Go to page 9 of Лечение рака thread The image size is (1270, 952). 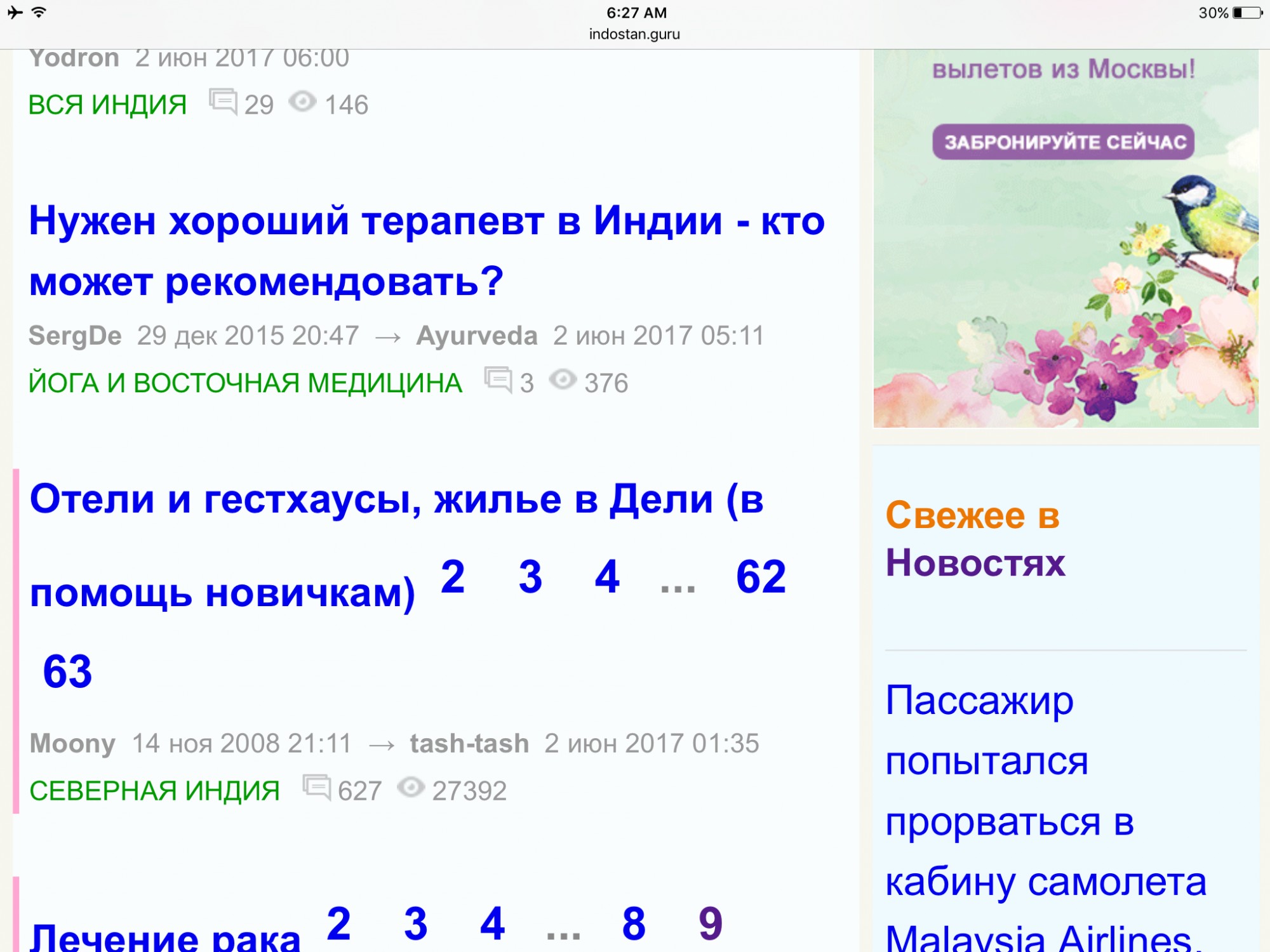[711, 923]
